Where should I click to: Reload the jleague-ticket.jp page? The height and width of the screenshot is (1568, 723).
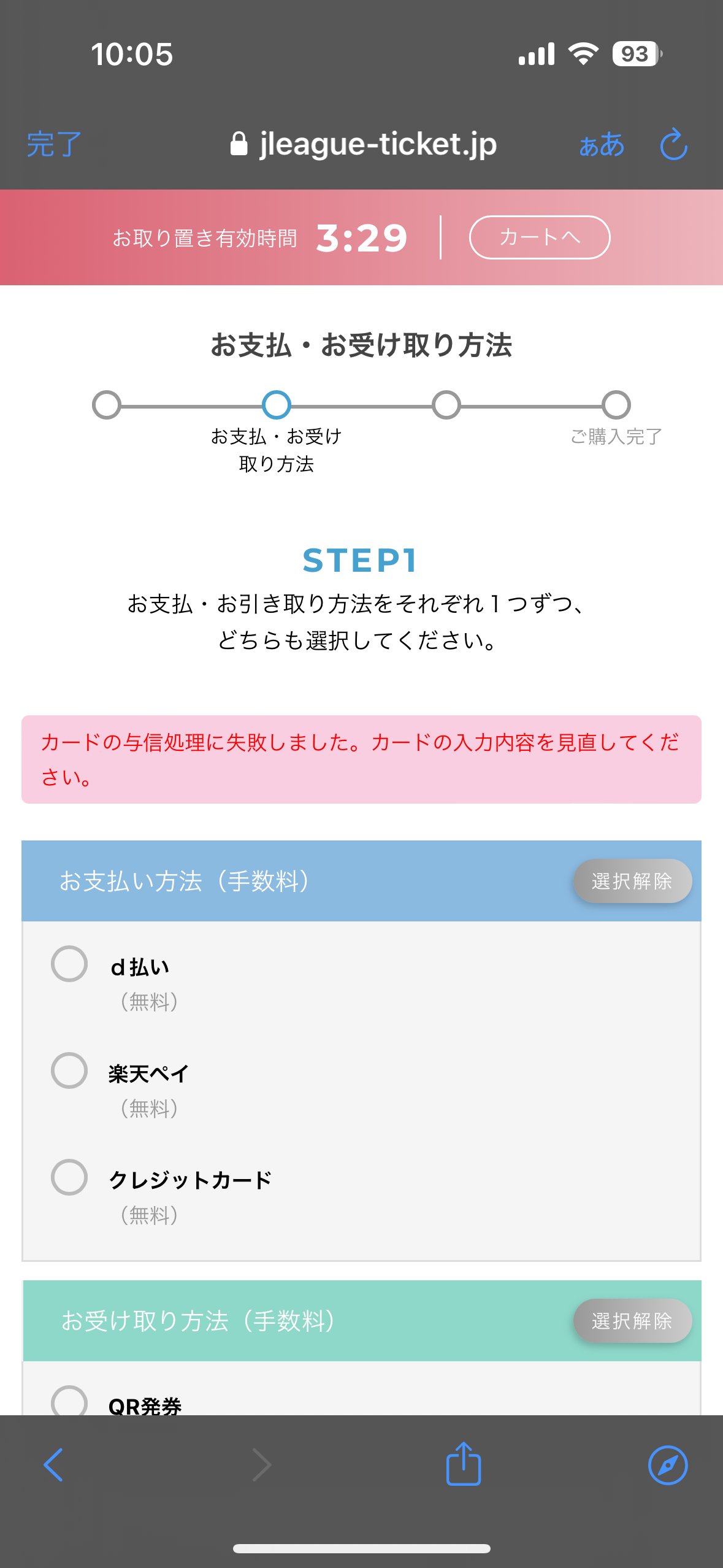673,144
